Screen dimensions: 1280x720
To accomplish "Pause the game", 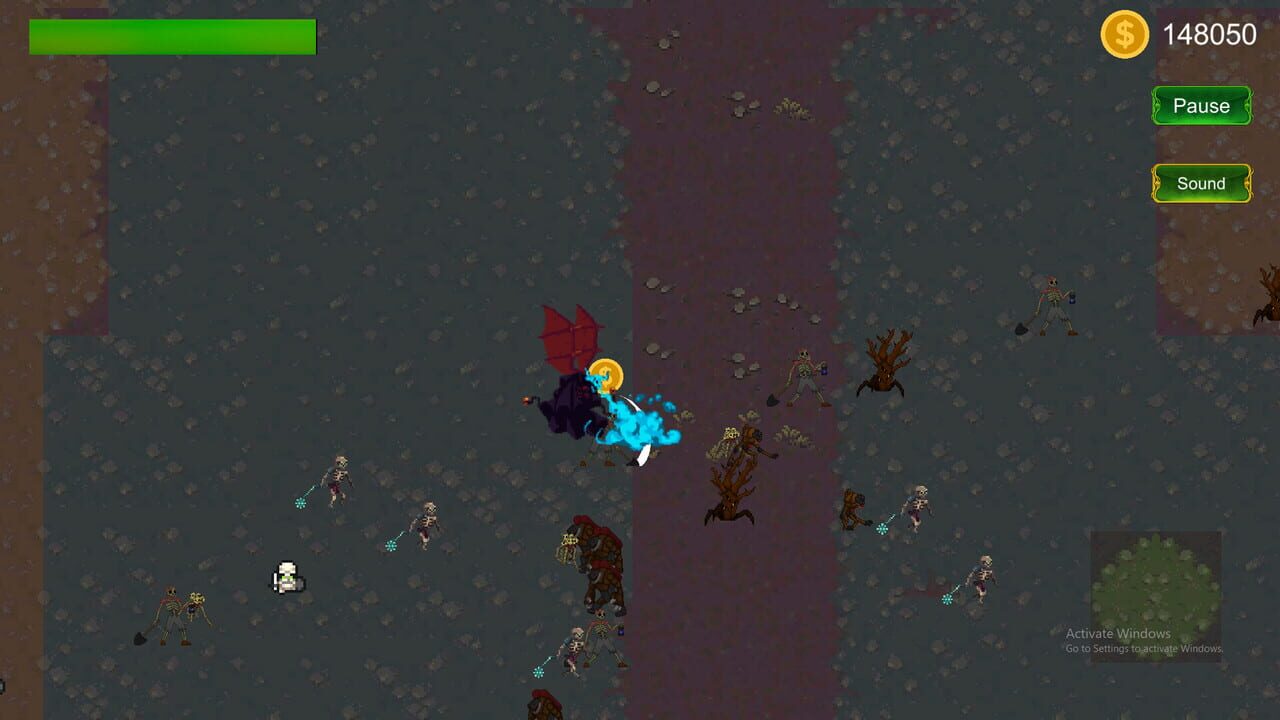I will tap(1201, 105).
